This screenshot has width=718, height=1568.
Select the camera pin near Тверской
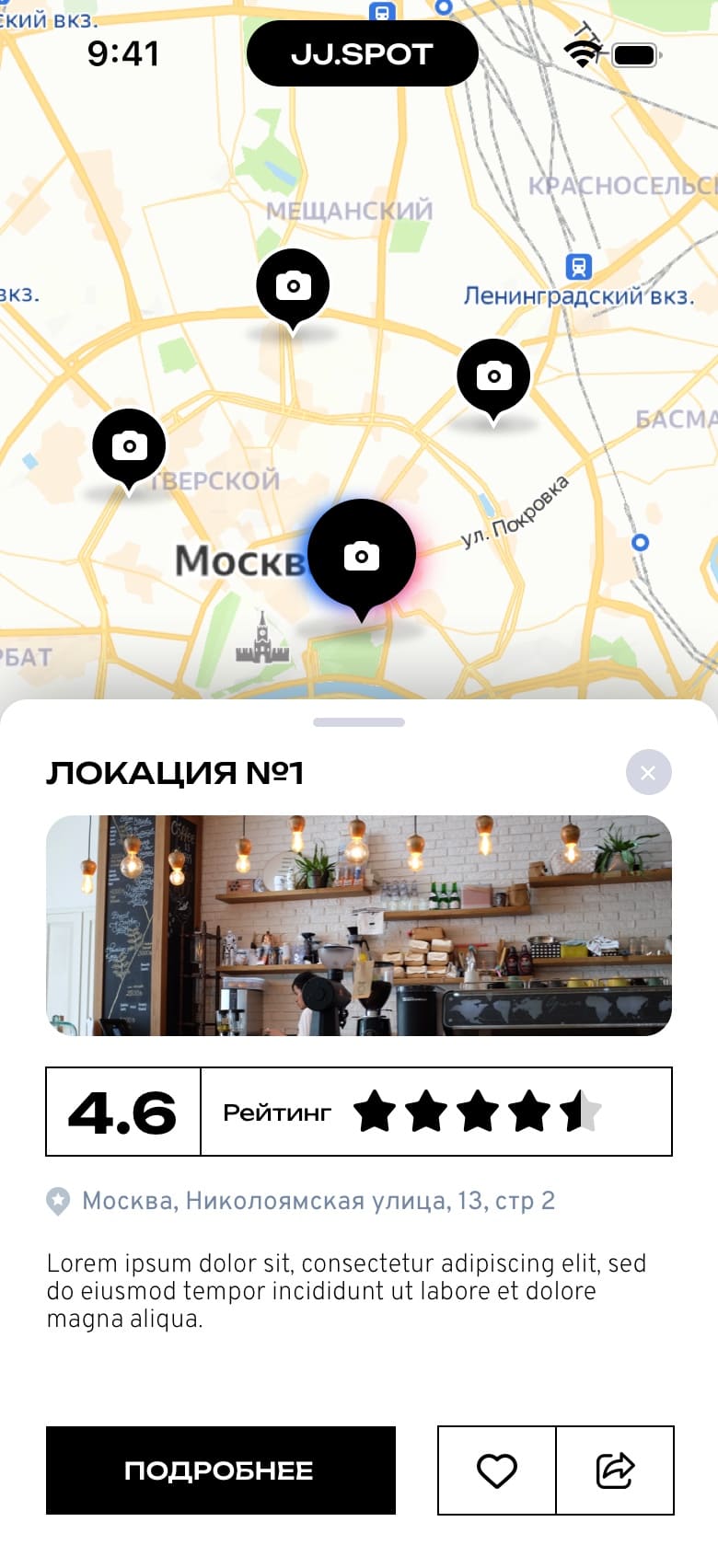pos(130,446)
